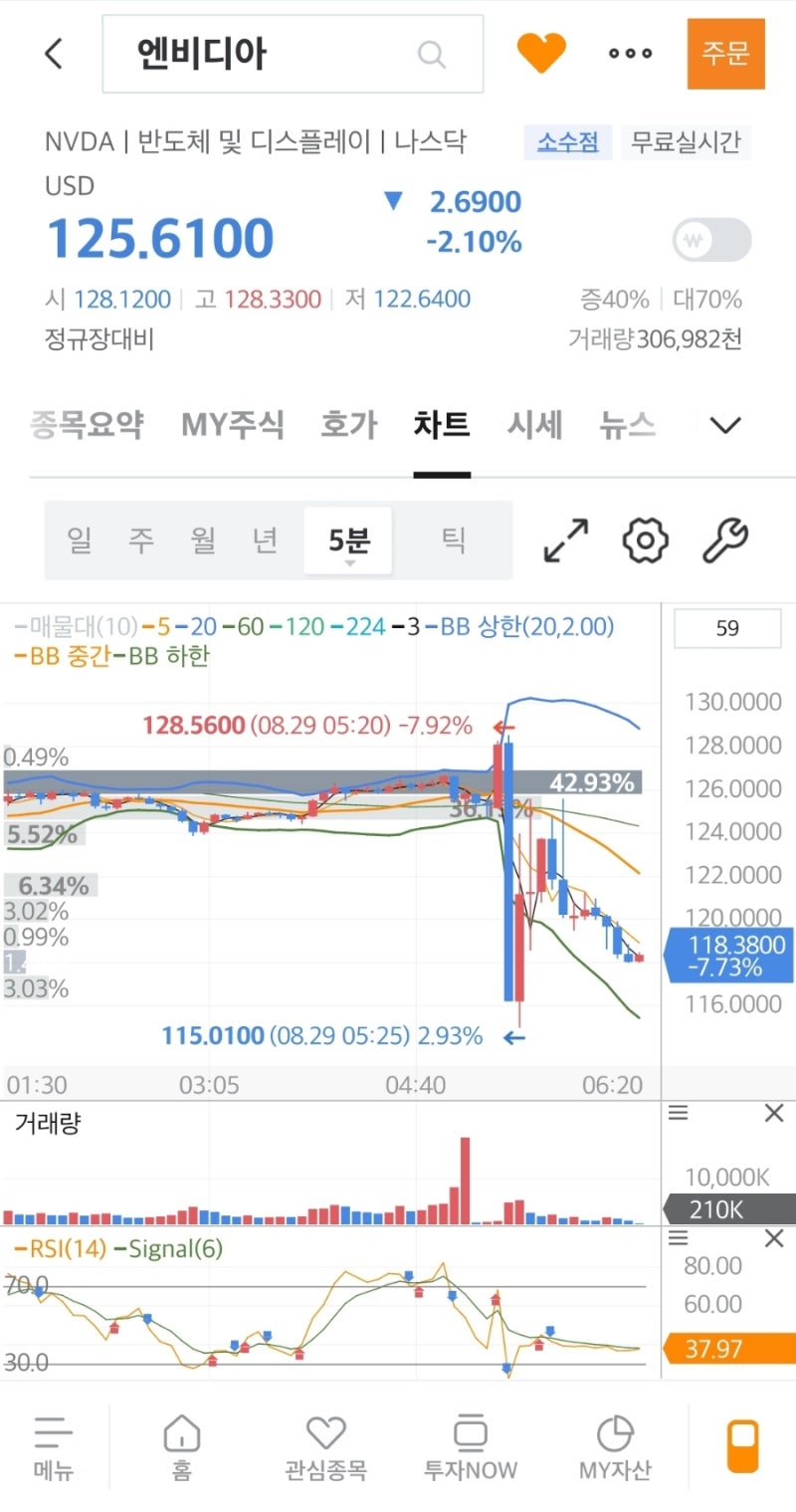Expand the chart to fullscreen view
Image resolution: width=796 pixels, height=1512 pixels.
click(565, 540)
